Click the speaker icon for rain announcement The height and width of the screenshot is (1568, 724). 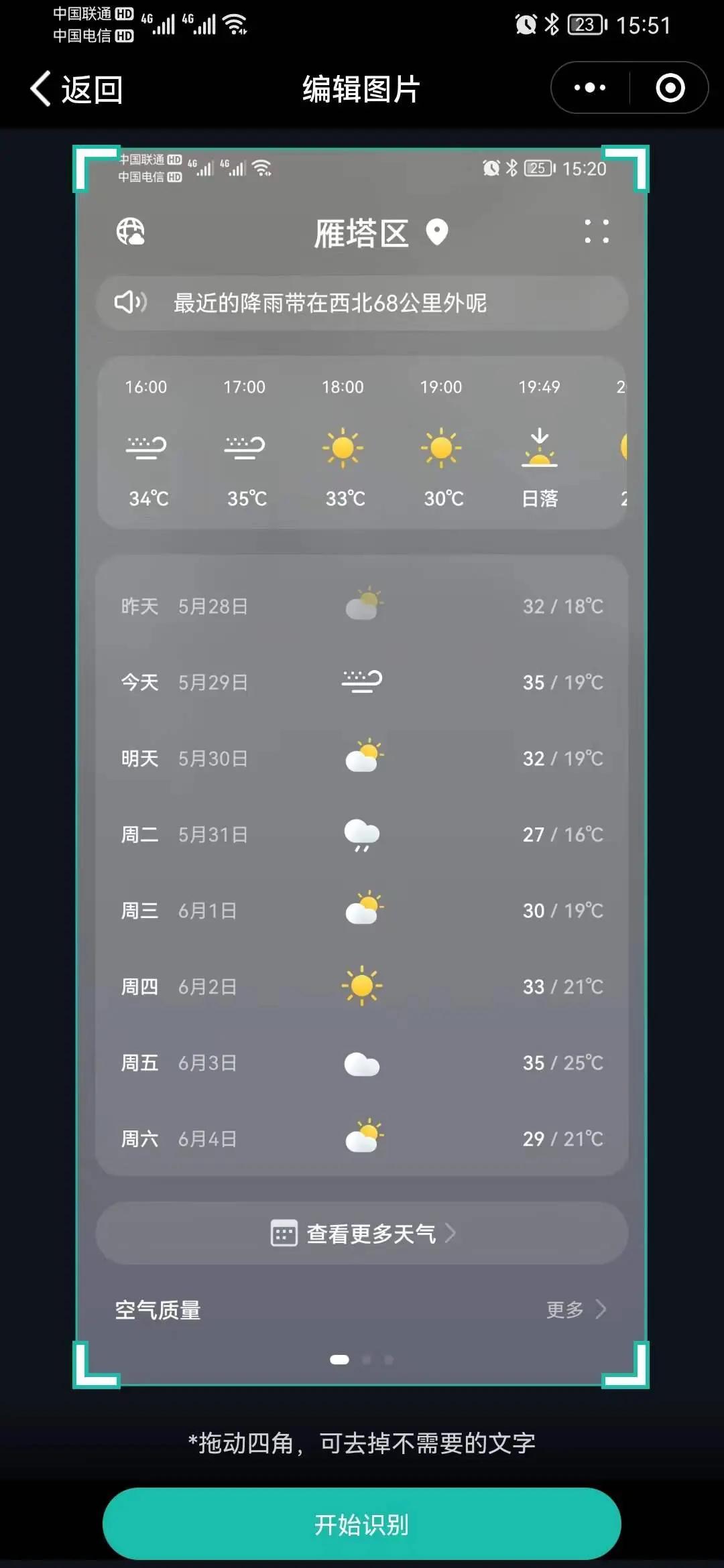click(129, 302)
